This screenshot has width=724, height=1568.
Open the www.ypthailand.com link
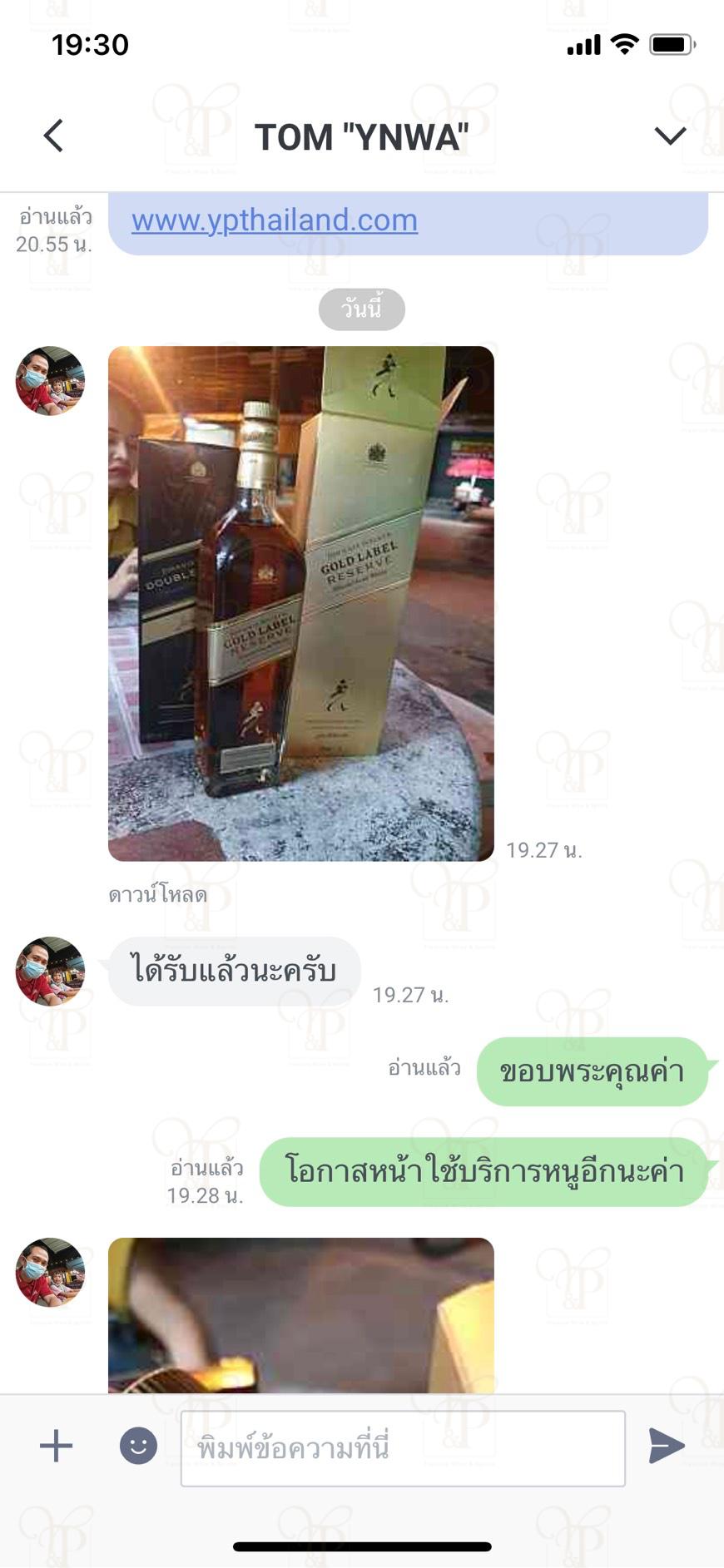275,220
